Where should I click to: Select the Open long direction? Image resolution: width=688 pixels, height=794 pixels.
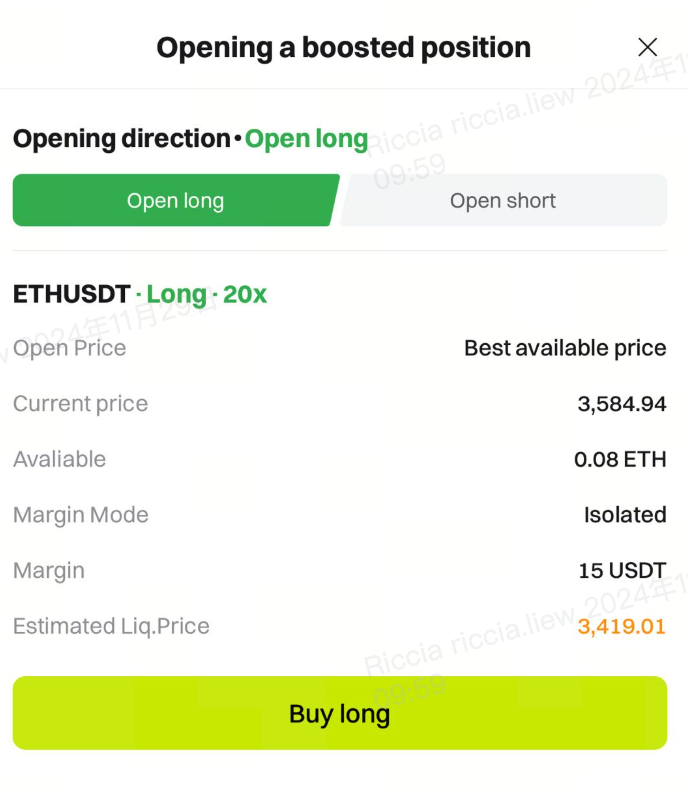coord(175,201)
